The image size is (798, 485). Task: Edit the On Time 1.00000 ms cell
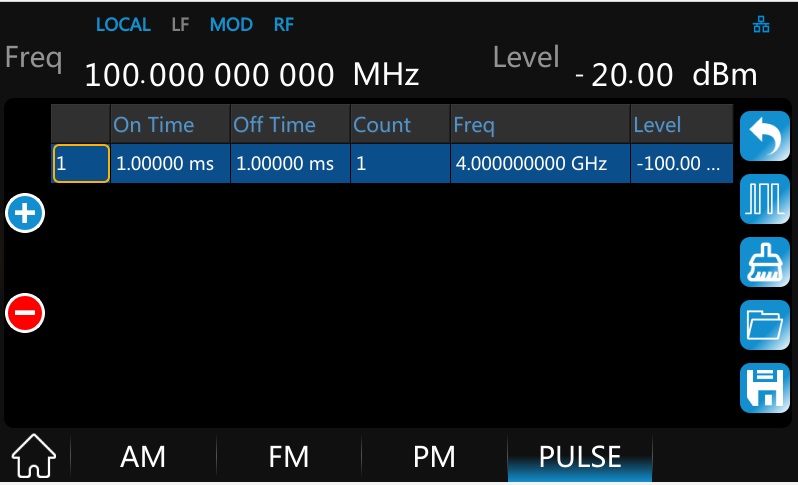click(169, 164)
